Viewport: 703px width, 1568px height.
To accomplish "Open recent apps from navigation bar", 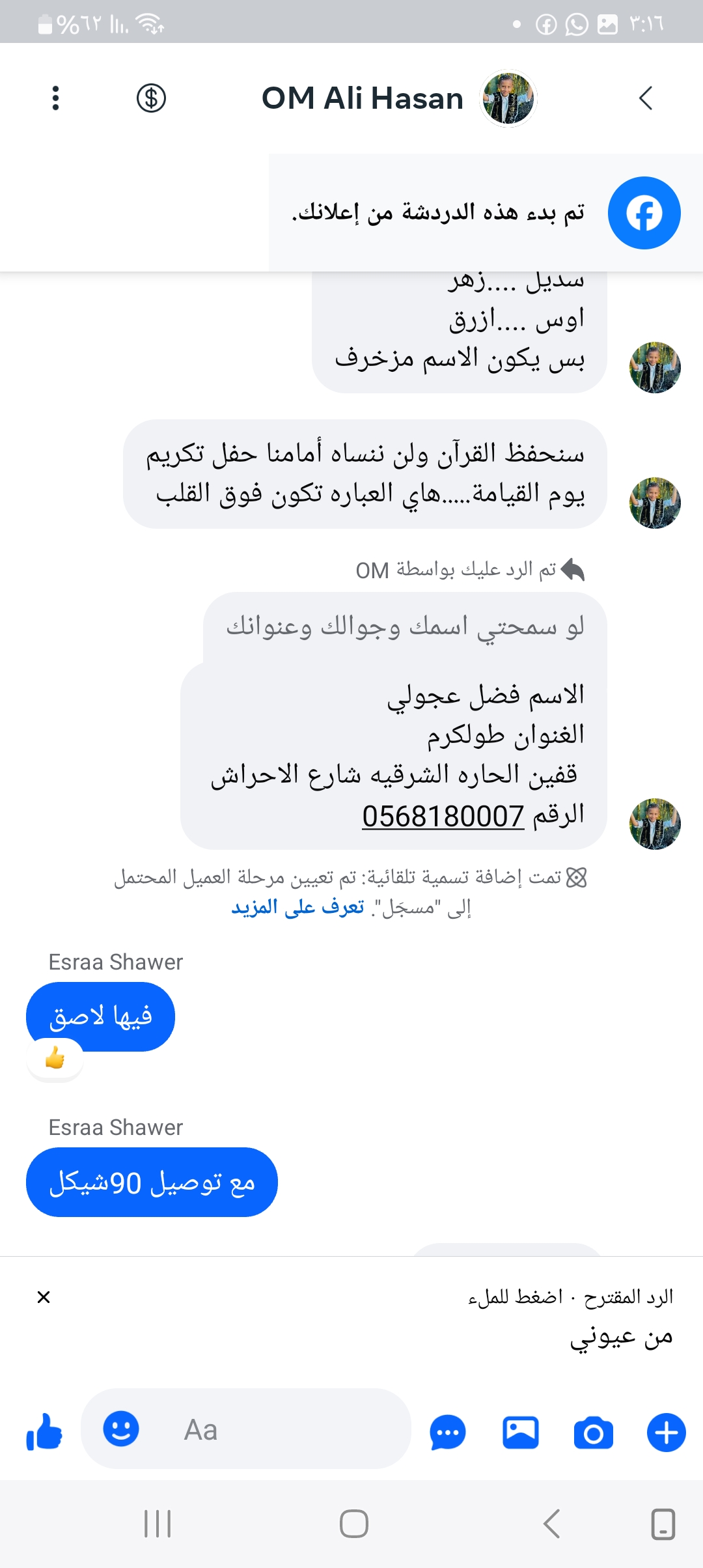I will pyautogui.click(x=157, y=1524).
